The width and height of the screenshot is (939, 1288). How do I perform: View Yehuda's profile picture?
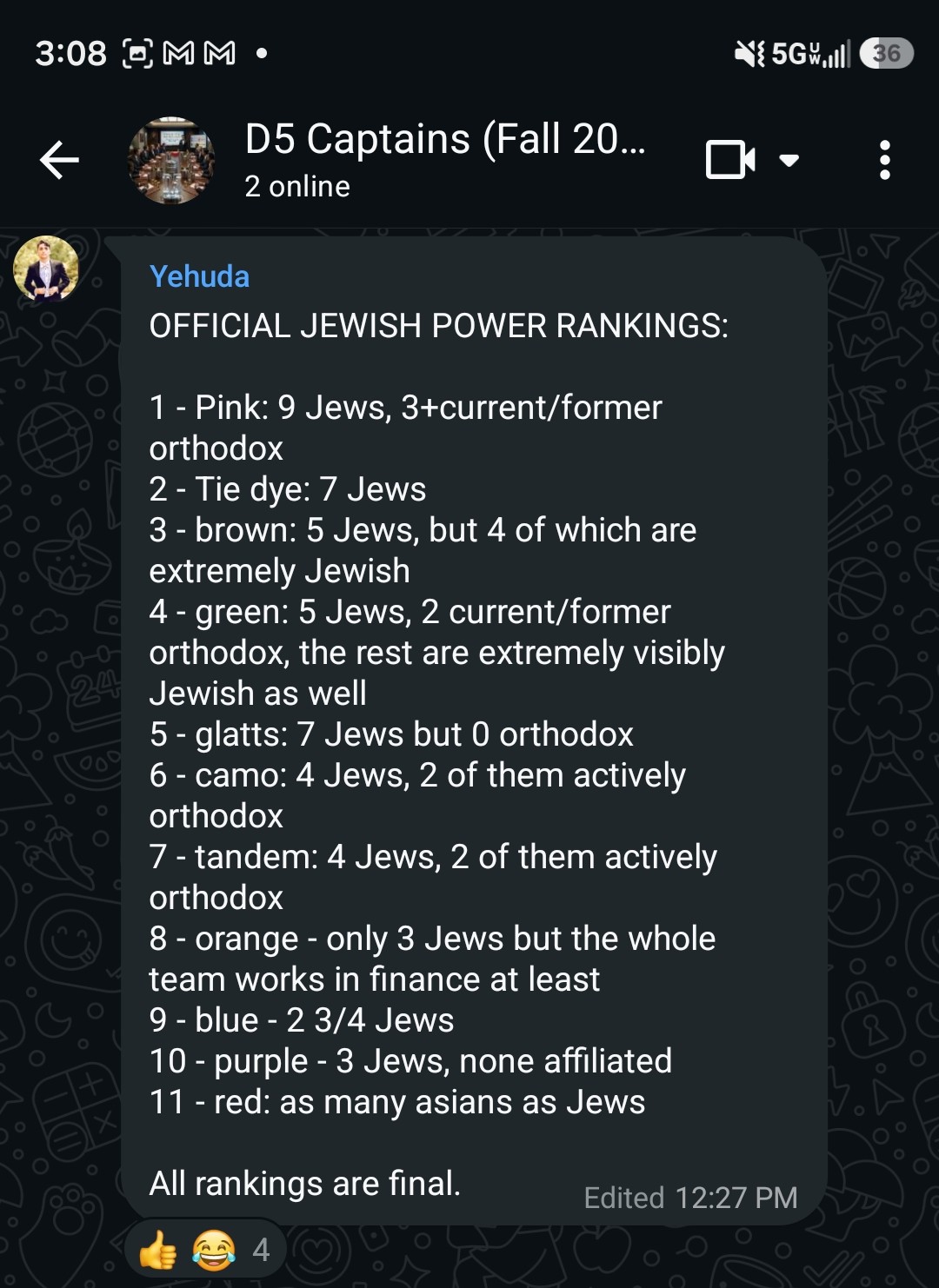coord(46,269)
